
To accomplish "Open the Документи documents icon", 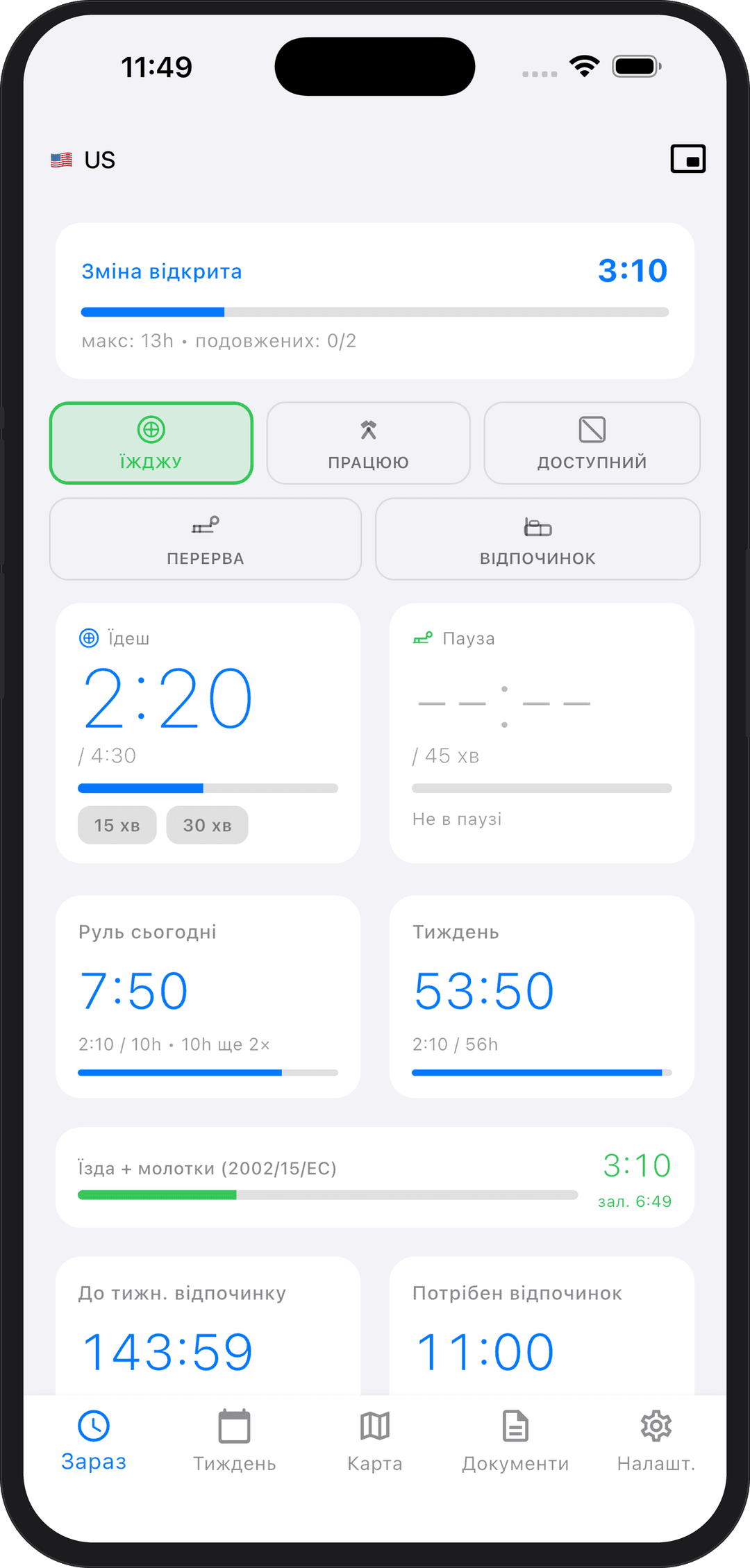I will tap(514, 1427).
